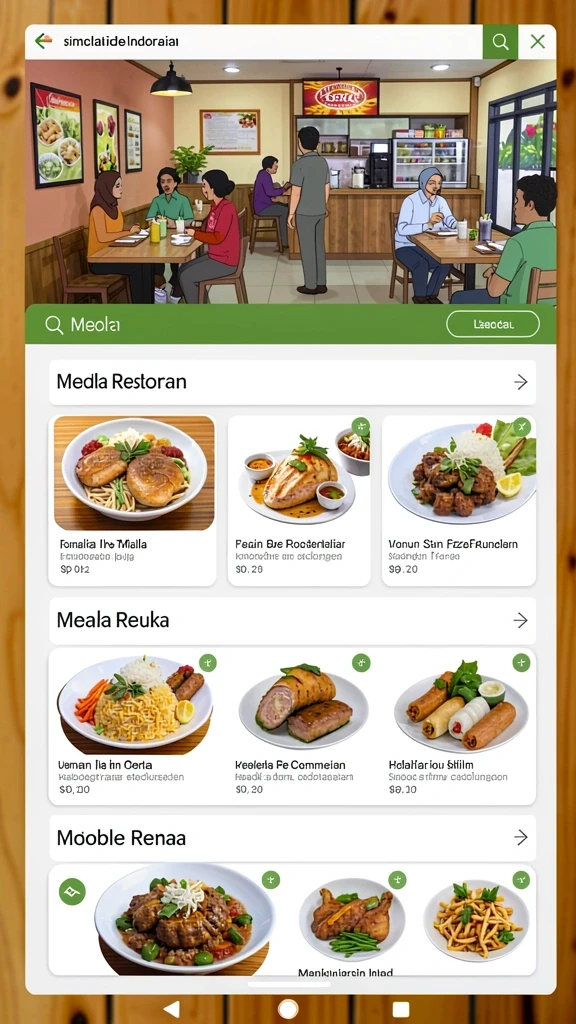
Task: Open the Keelerla Fe Commeian card
Action: tap(299, 726)
